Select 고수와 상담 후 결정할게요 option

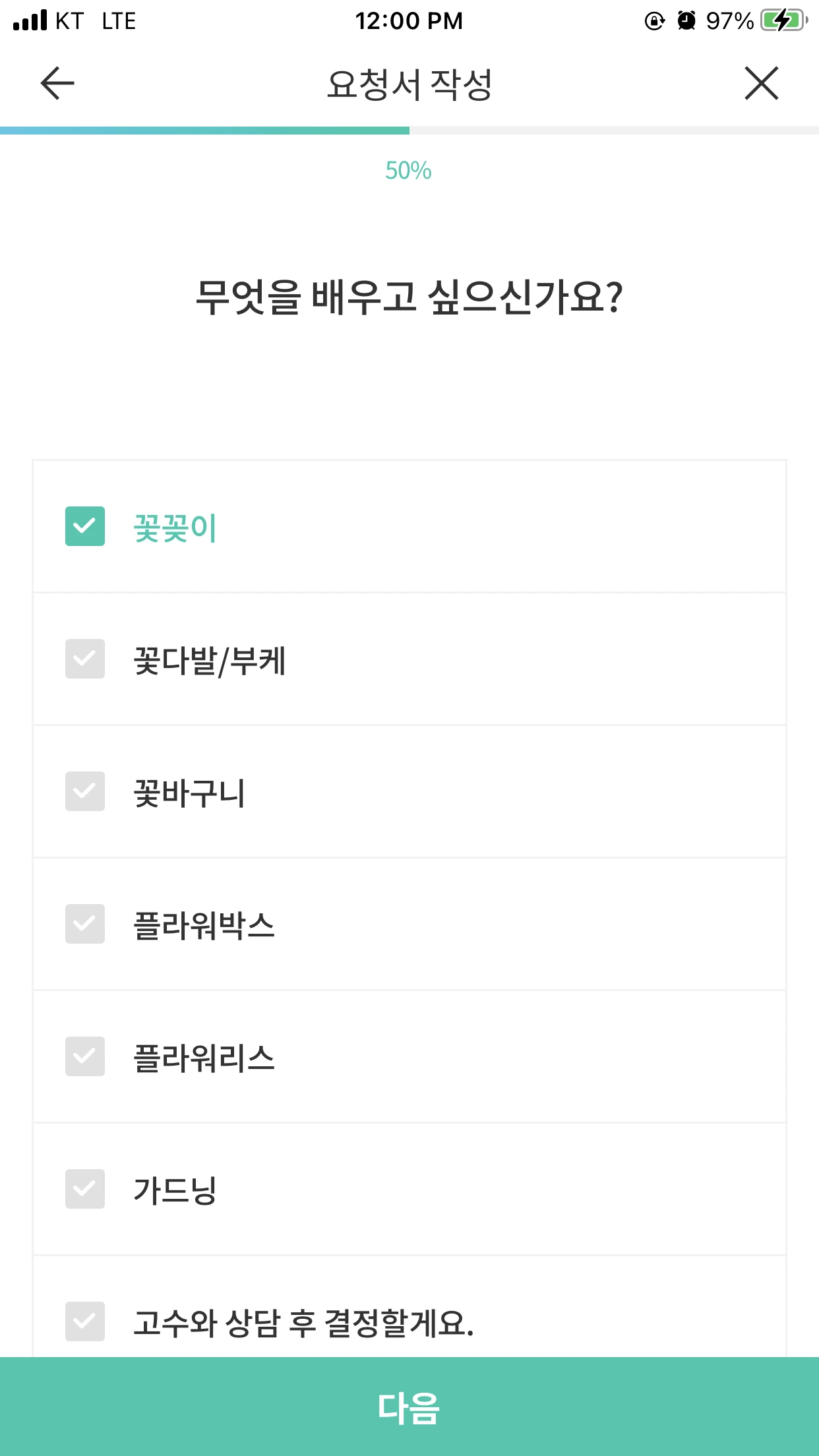(84, 1323)
